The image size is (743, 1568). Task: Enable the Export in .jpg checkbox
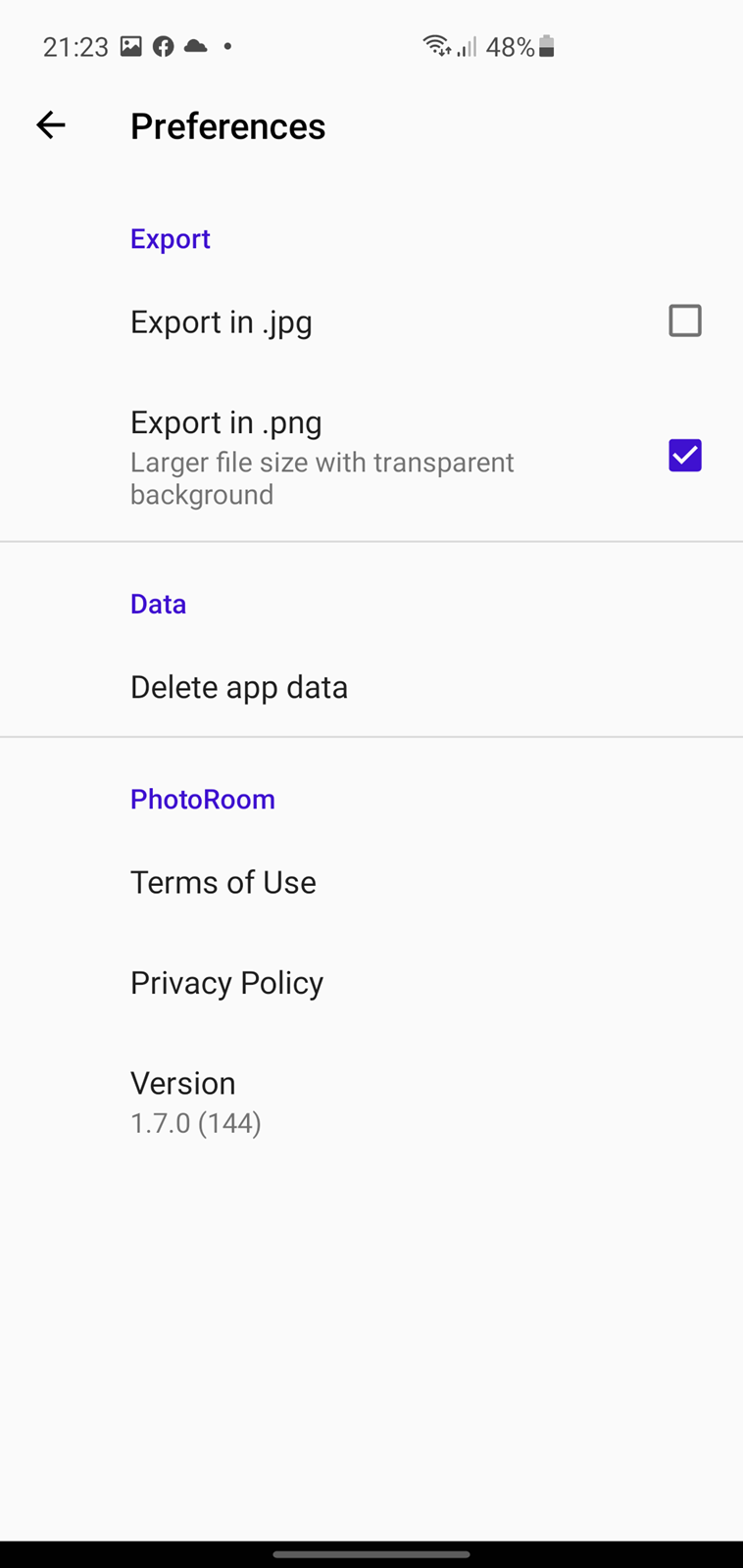click(684, 320)
